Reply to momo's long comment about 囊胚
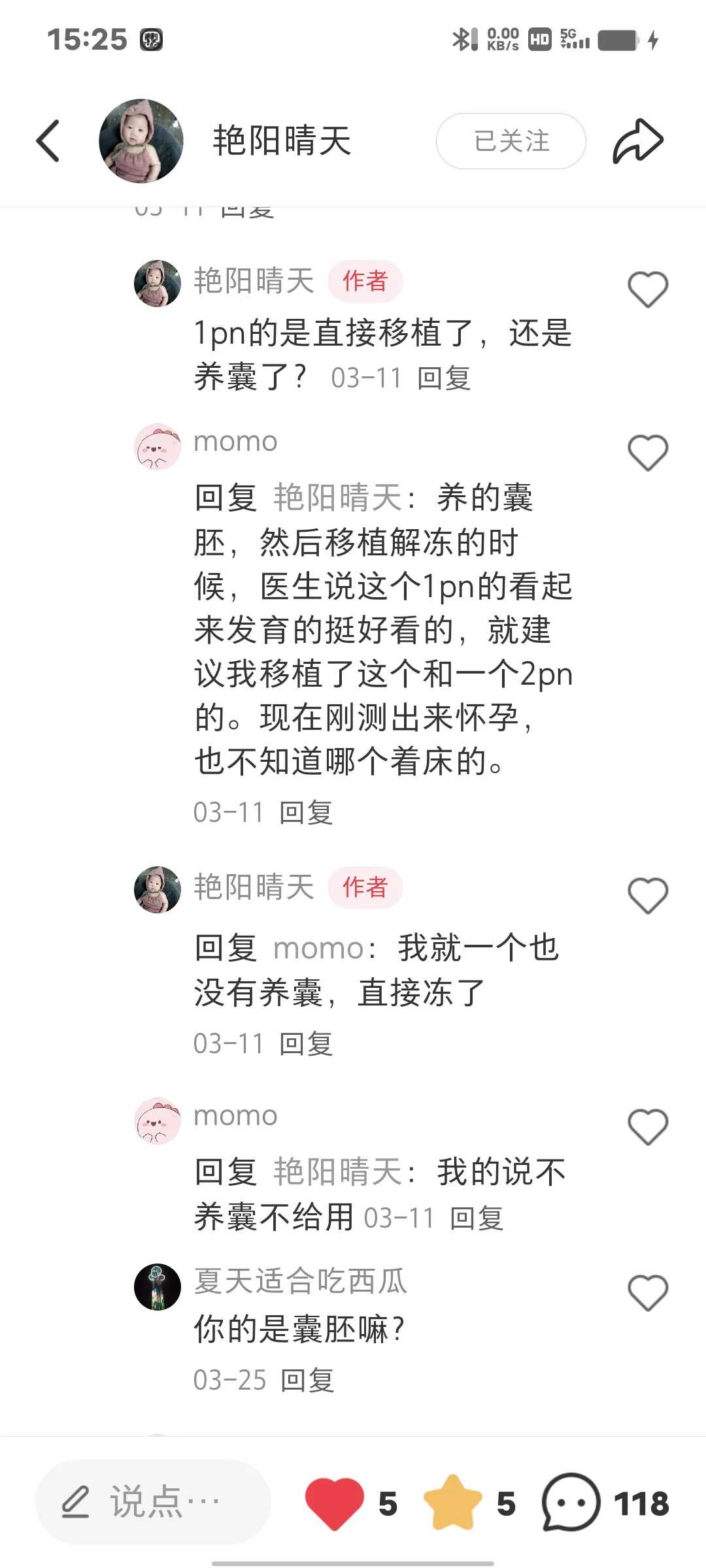Image resolution: width=706 pixels, height=1568 pixels. pyautogui.click(x=306, y=813)
